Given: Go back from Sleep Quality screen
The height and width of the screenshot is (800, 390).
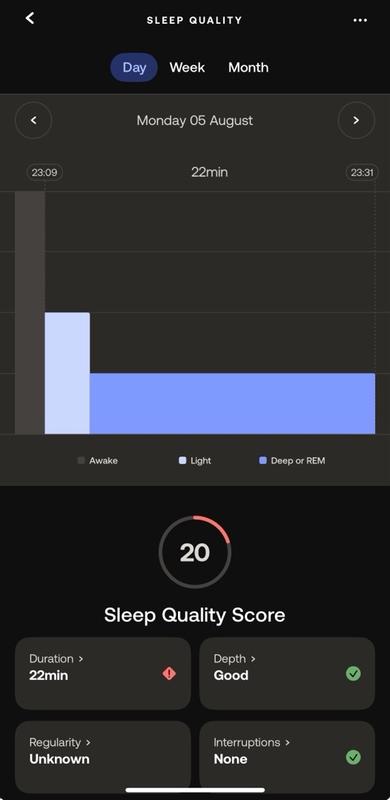Looking at the screenshot, I should 30,18.
